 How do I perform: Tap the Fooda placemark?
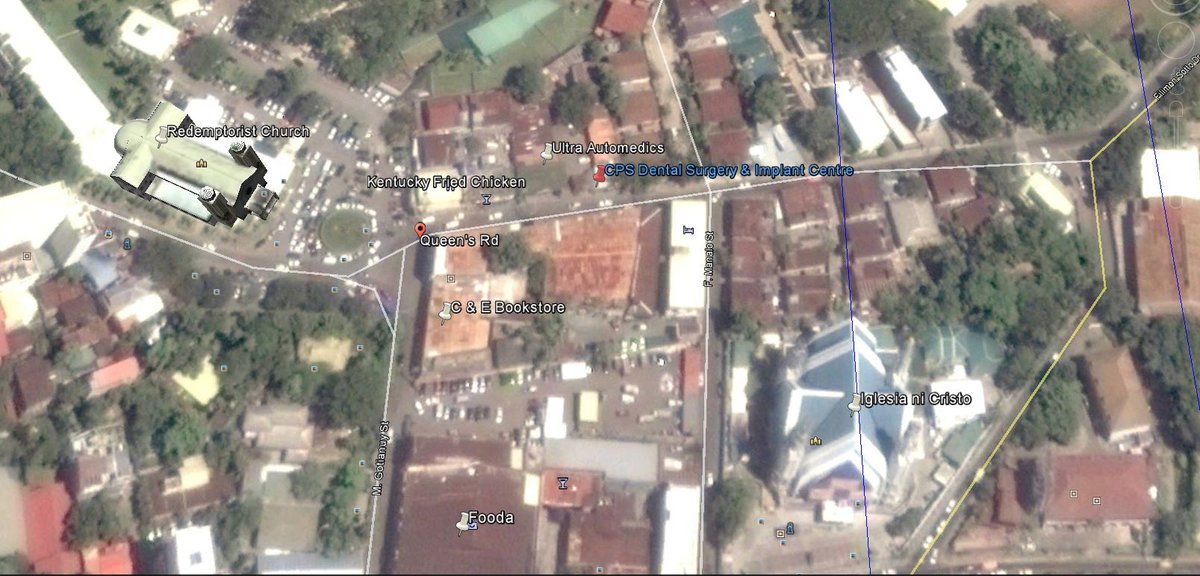point(463,521)
